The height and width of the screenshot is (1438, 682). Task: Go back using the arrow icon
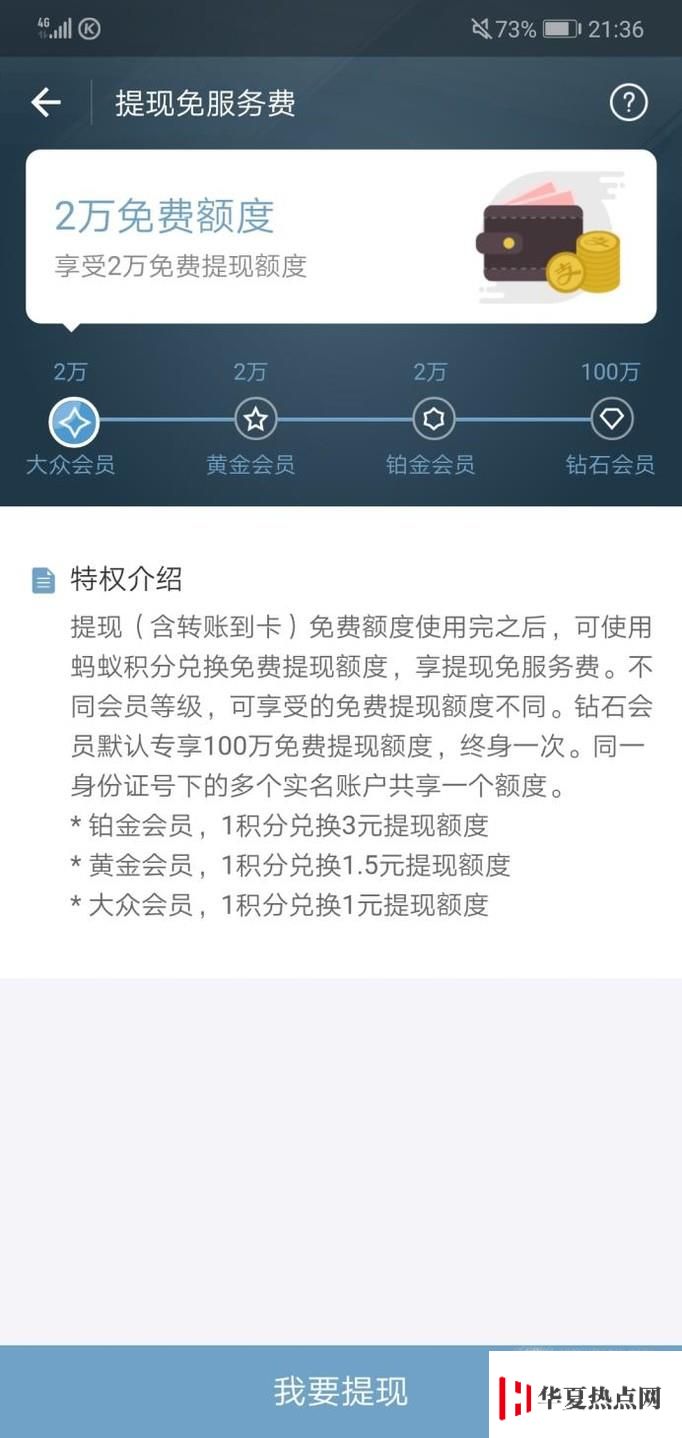(46, 102)
